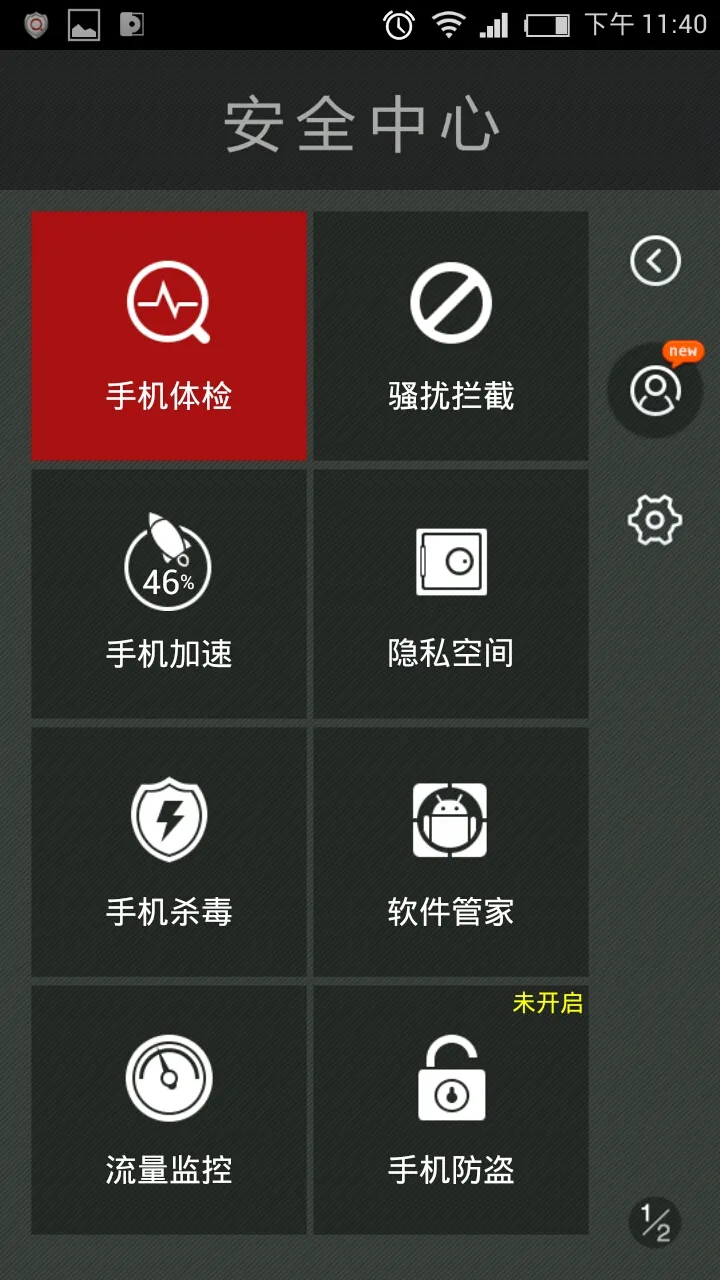The width and height of the screenshot is (720, 1280).
Task: Open the user account icon marked new
Action: [655, 390]
